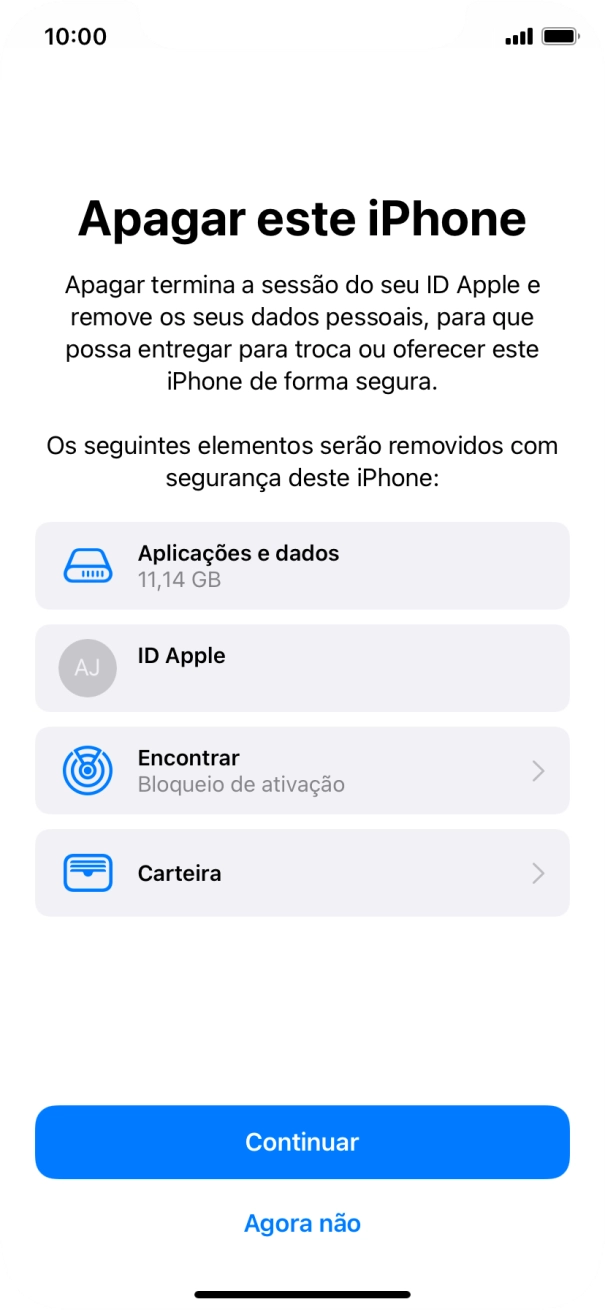
Task: Choose Agora não to cancel erasing
Action: click(x=302, y=1223)
